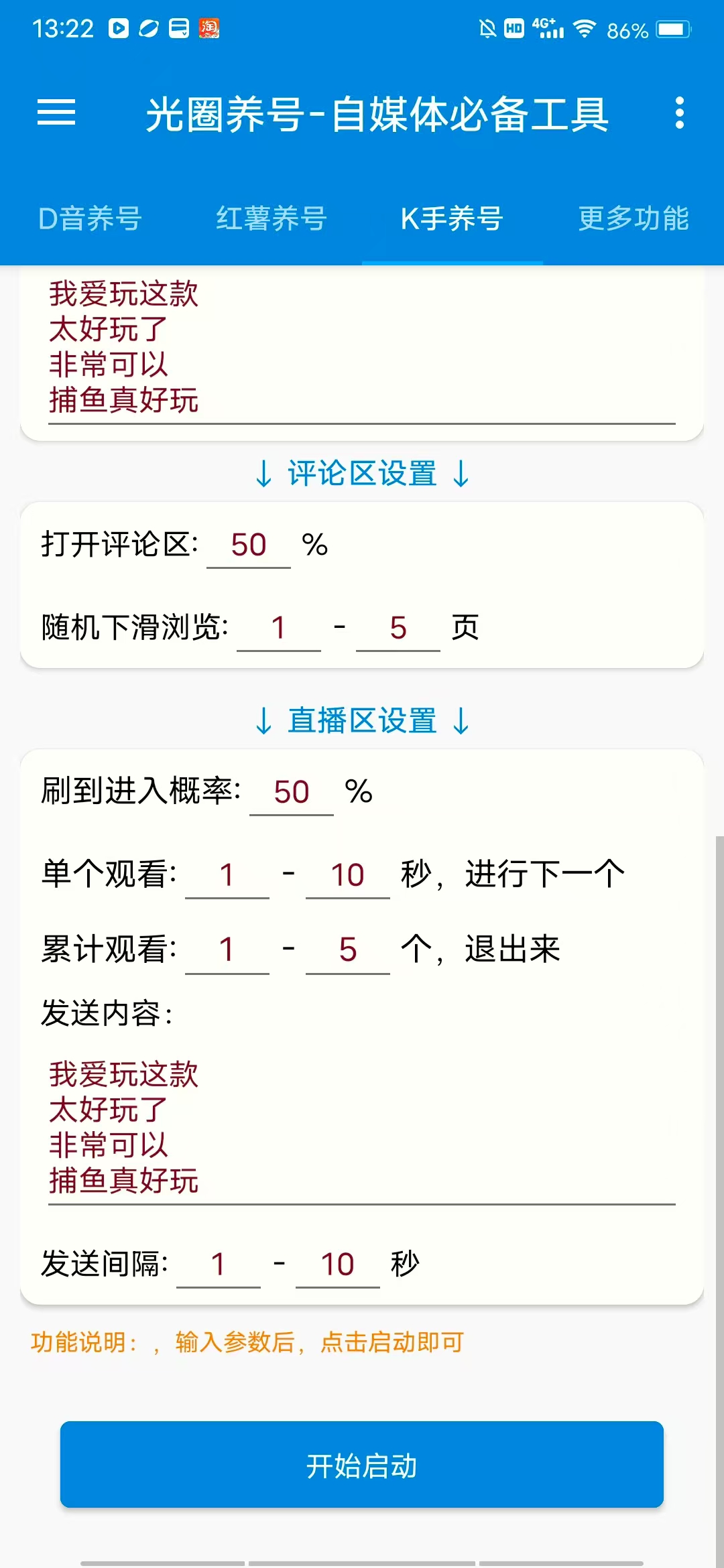Edit the 累计观看 maximum count field

(x=348, y=950)
